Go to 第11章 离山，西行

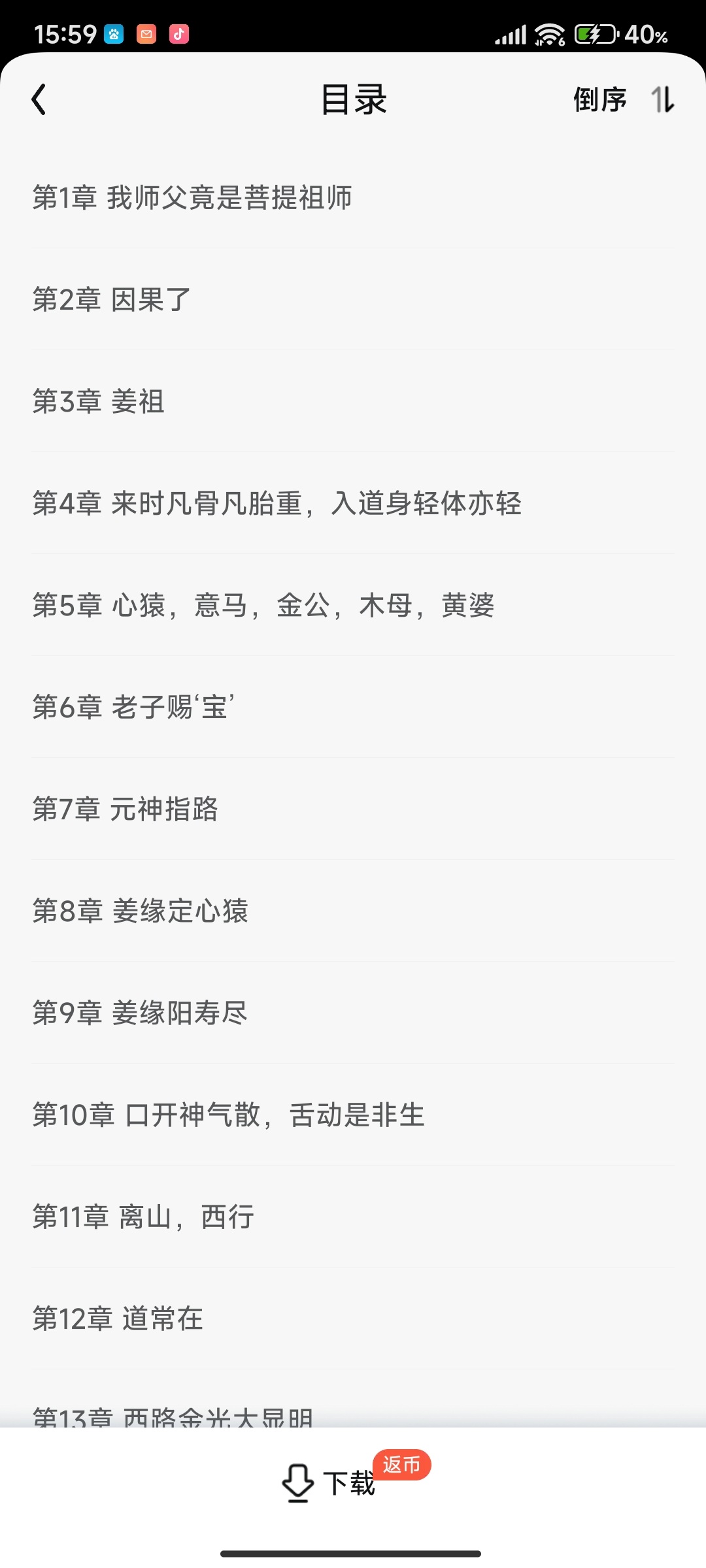[353, 1217]
